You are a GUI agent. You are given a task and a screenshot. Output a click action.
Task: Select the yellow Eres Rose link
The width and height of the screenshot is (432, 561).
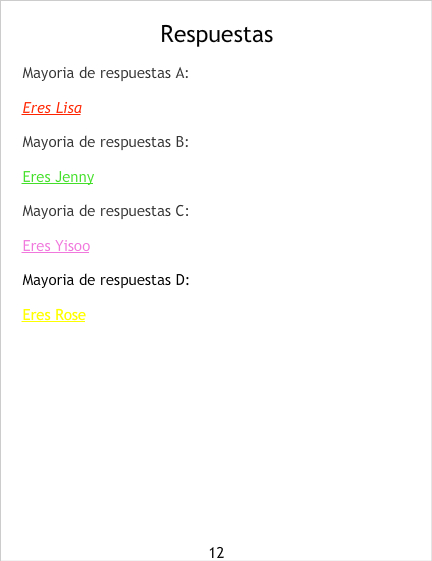[x=54, y=315]
